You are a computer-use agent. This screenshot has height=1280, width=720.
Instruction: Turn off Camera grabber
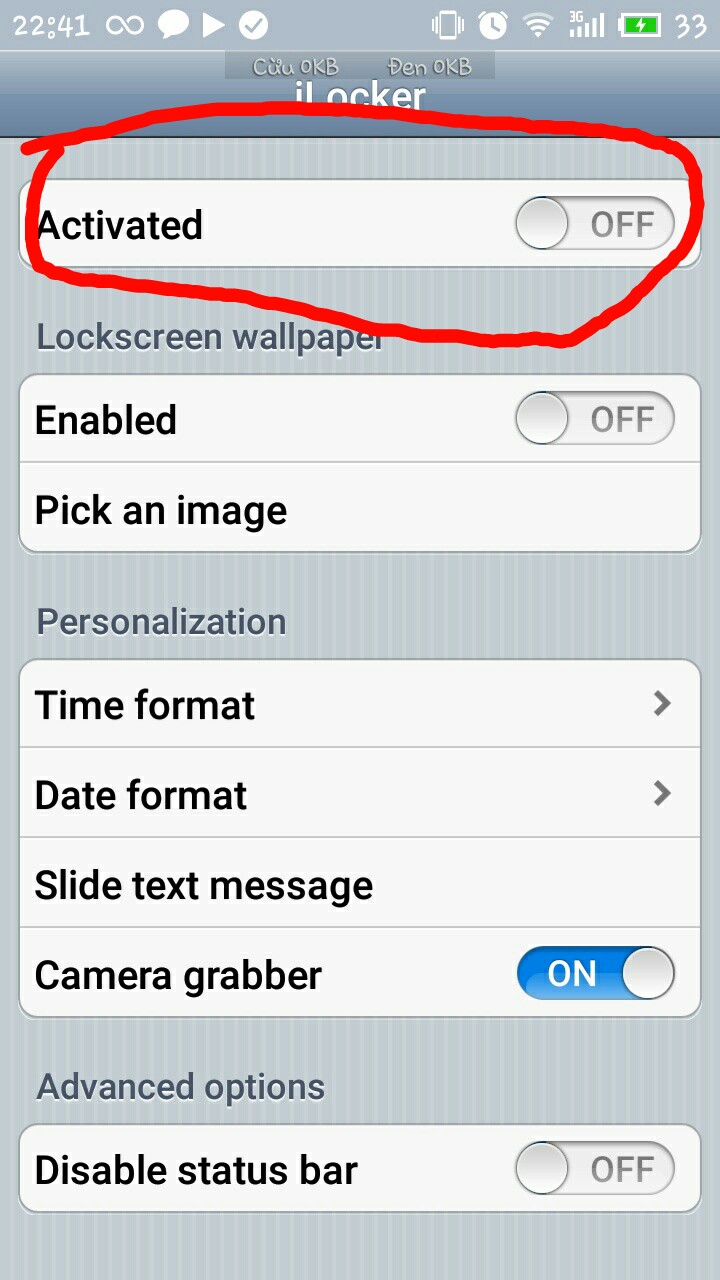[x=594, y=974]
